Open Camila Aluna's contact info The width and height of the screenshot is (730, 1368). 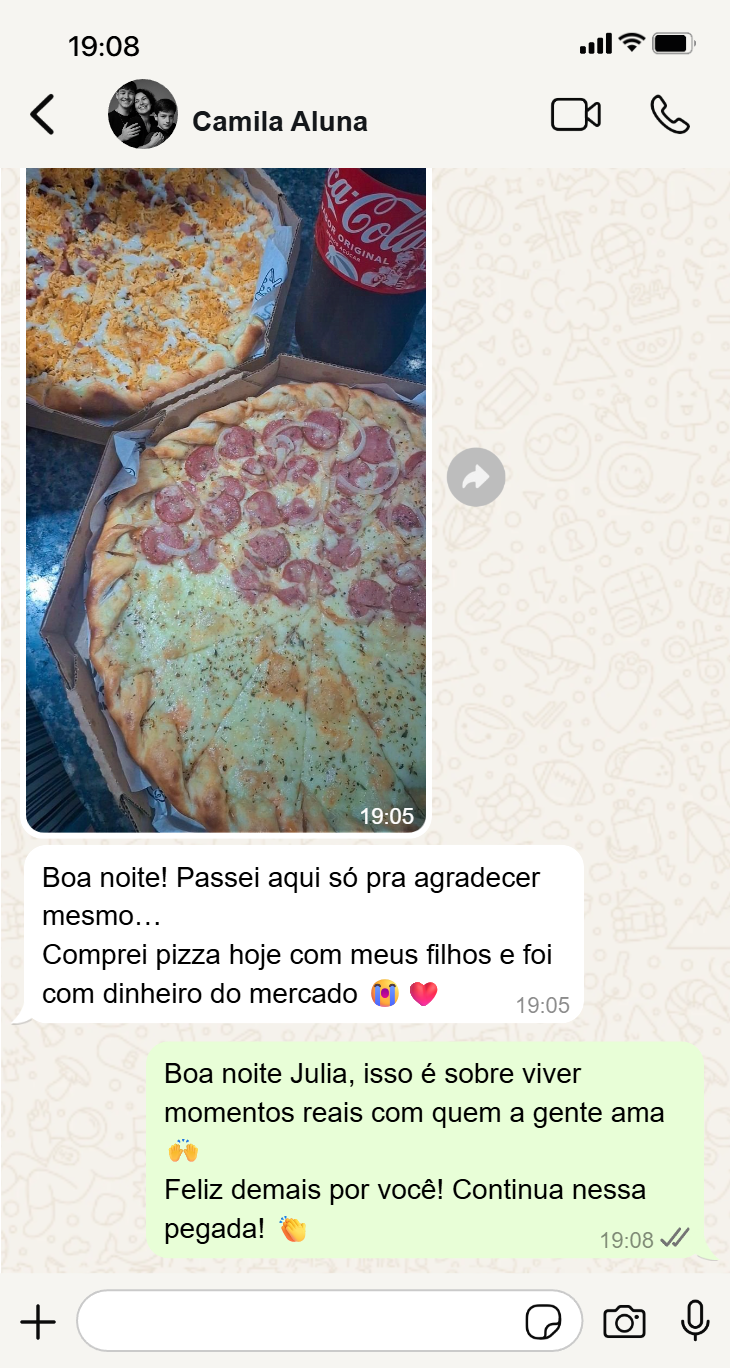point(279,122)
